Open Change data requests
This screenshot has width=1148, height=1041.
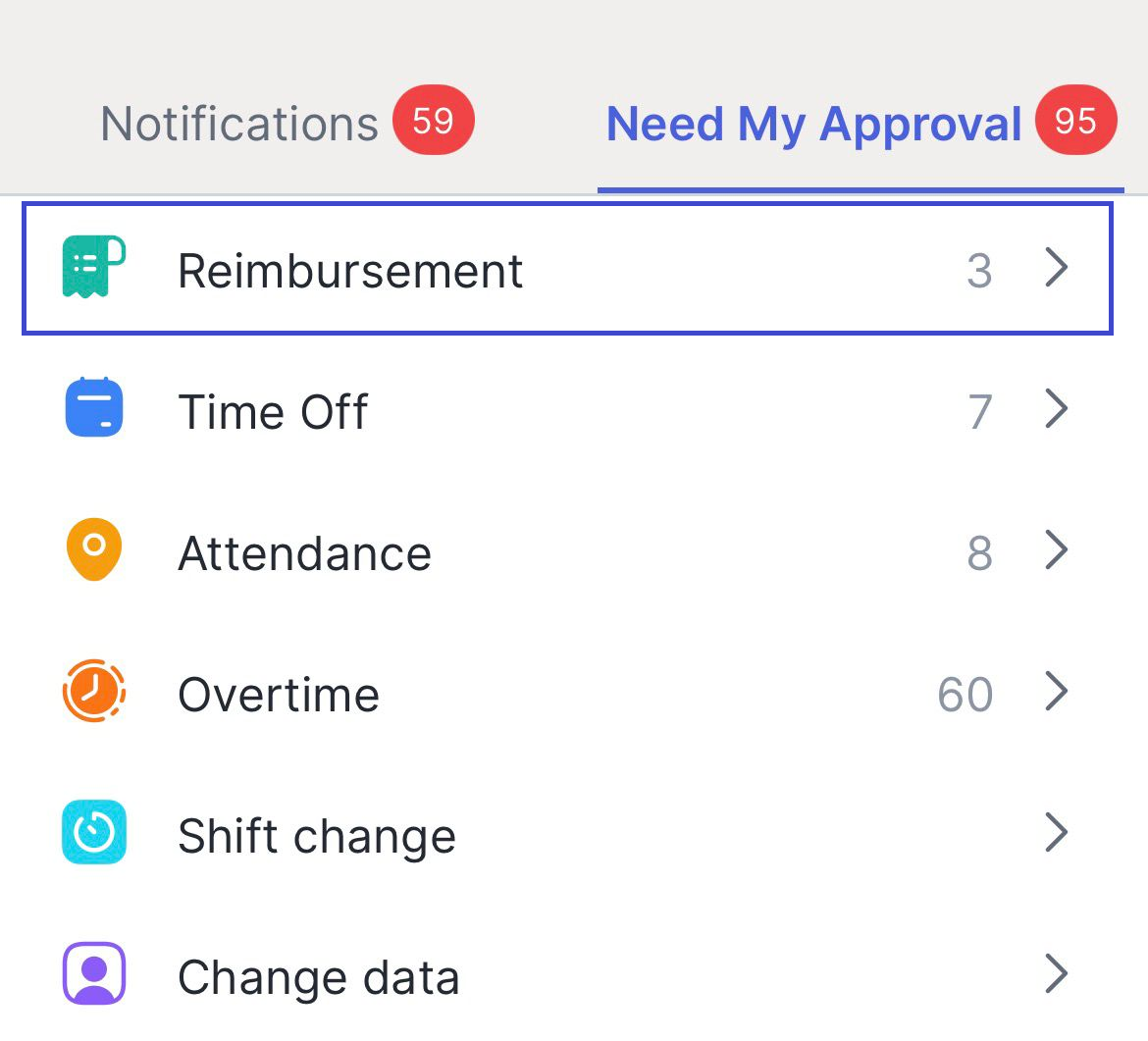coord(567,976)
